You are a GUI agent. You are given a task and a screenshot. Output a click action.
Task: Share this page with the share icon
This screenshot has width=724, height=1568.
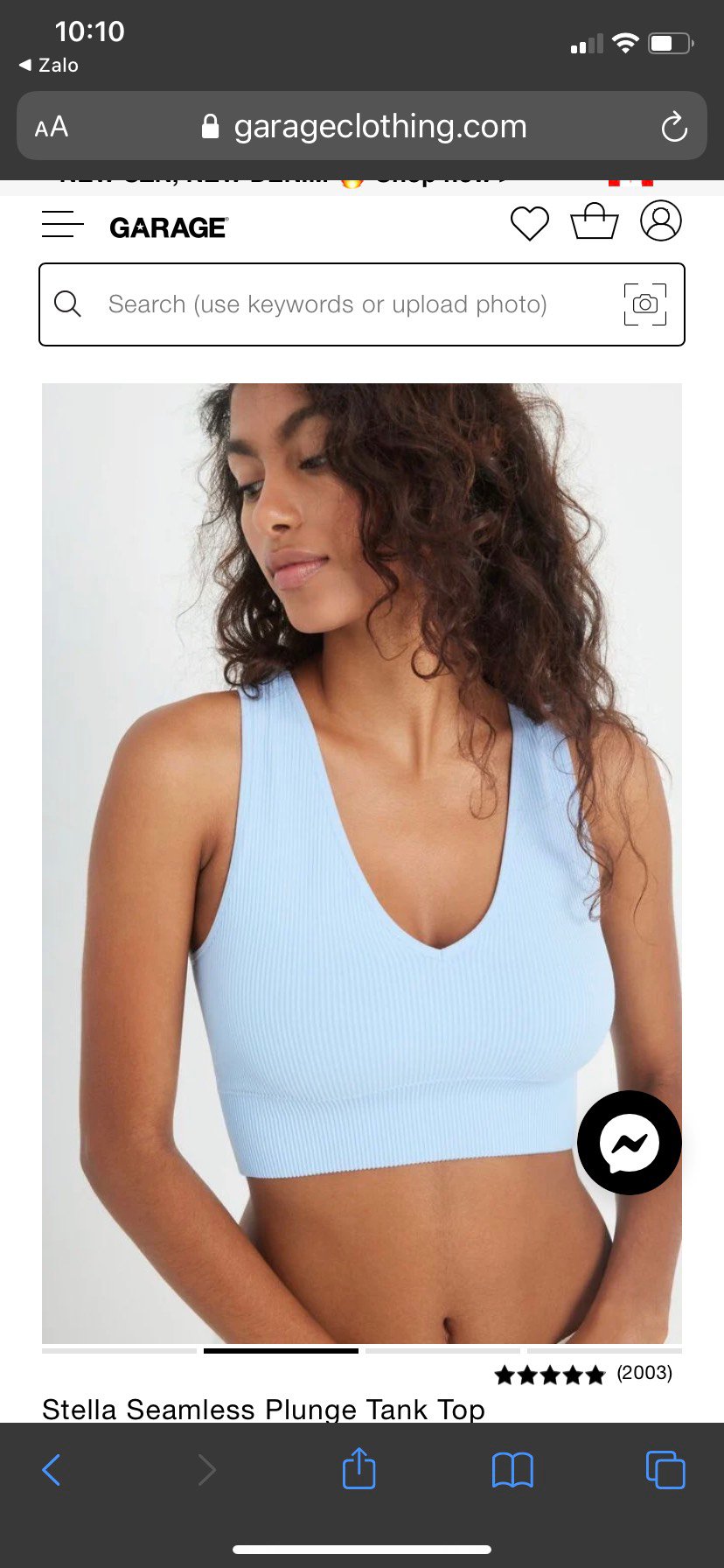(x=359, y=1468)
